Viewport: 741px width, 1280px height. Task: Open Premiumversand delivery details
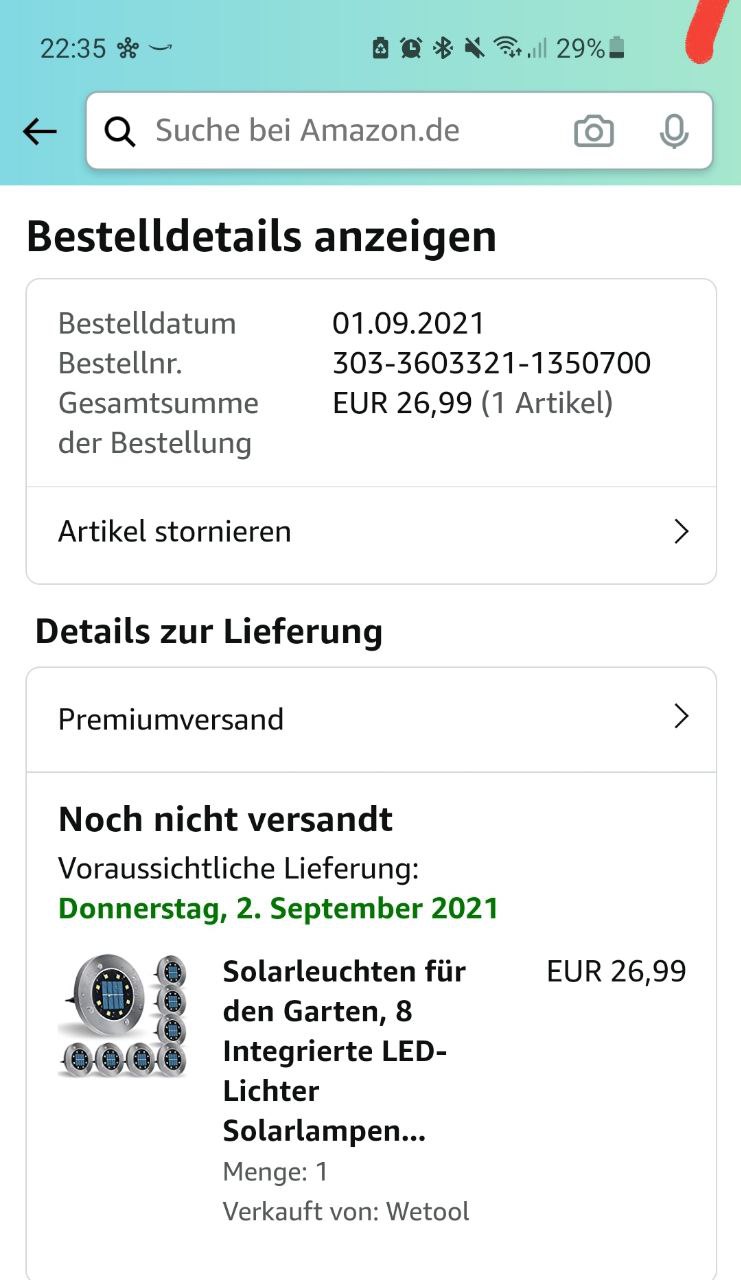pos(371,719)
